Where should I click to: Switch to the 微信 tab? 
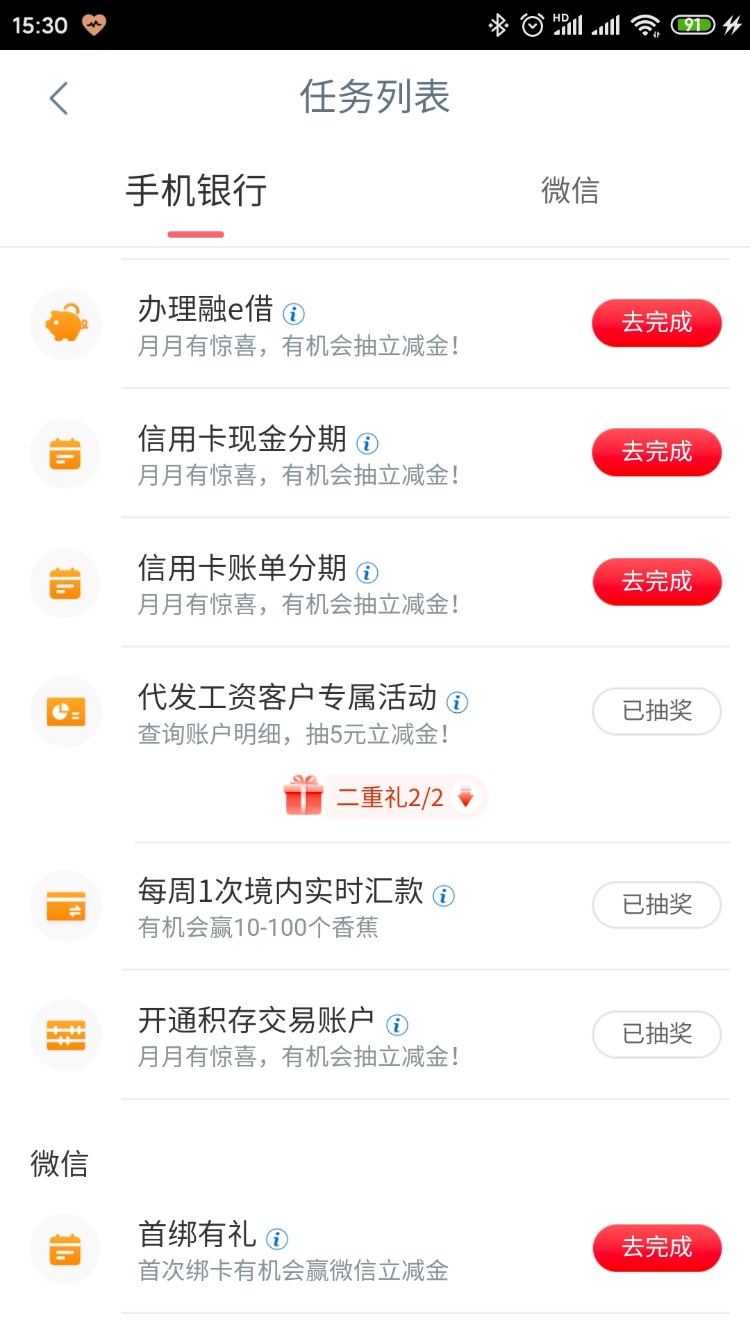570,192
